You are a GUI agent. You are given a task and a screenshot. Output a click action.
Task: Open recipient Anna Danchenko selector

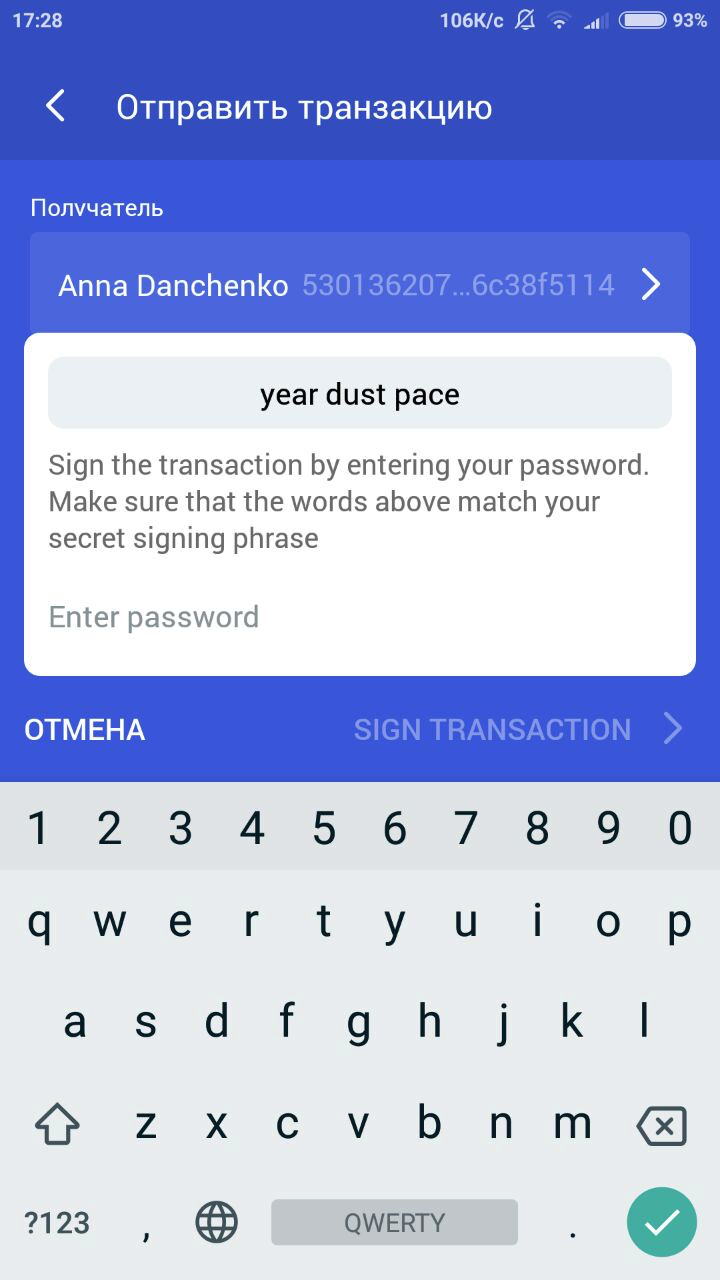[359, 285]
